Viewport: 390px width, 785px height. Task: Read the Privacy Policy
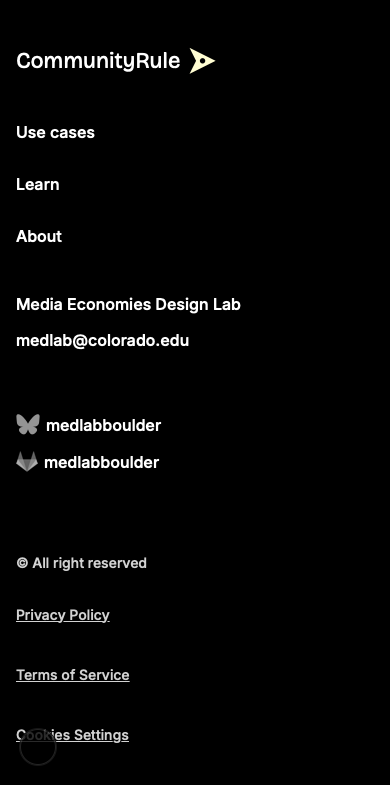[63, 615]
